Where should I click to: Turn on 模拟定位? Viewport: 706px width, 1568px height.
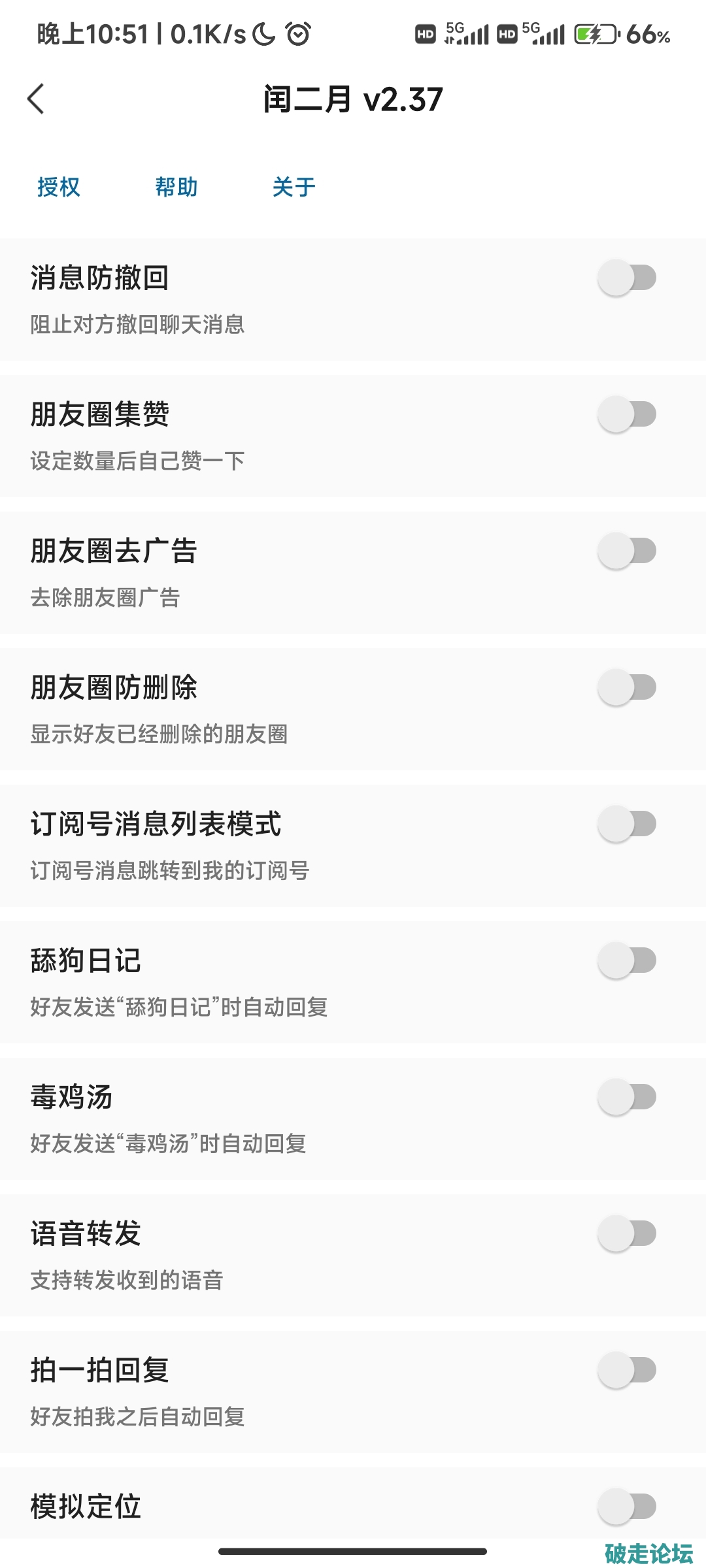tap(627, 1507)
